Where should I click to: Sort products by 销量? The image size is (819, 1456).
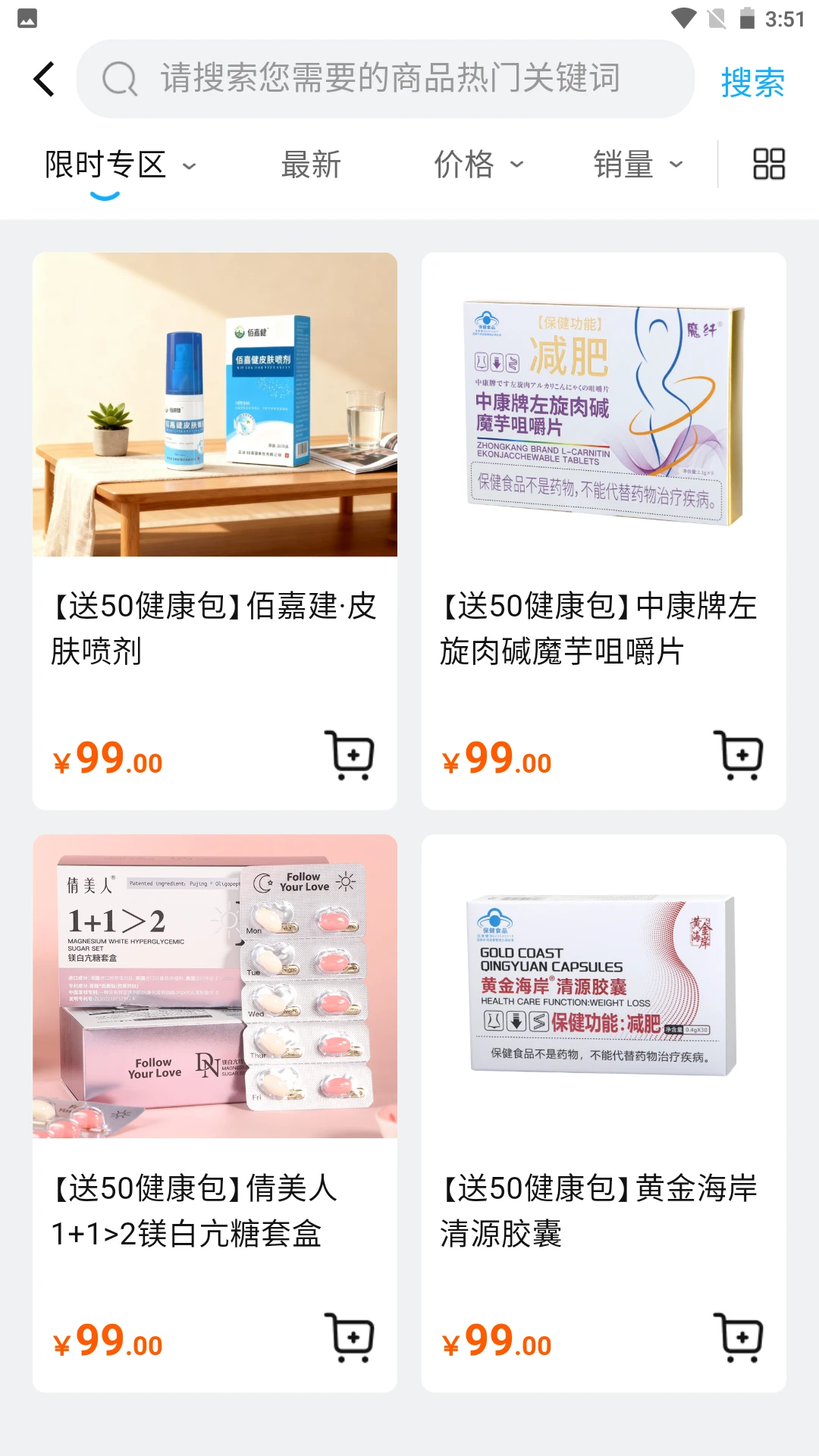[x=638, y=165]
